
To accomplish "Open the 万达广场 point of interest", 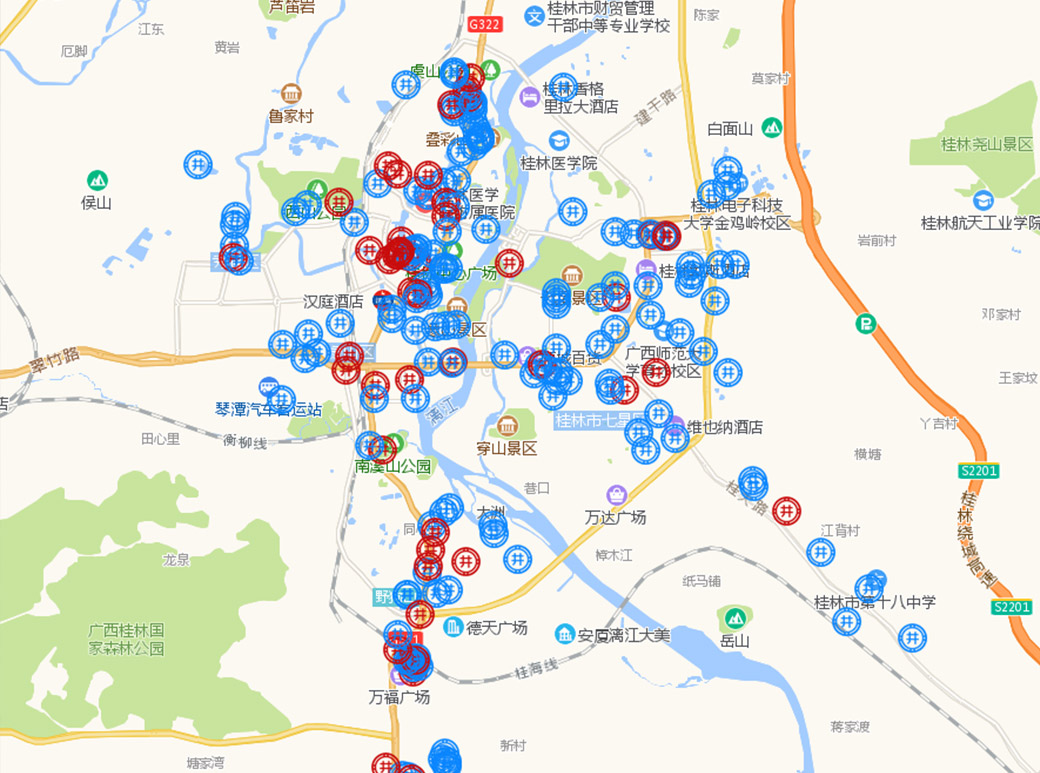I will (617, 495).
